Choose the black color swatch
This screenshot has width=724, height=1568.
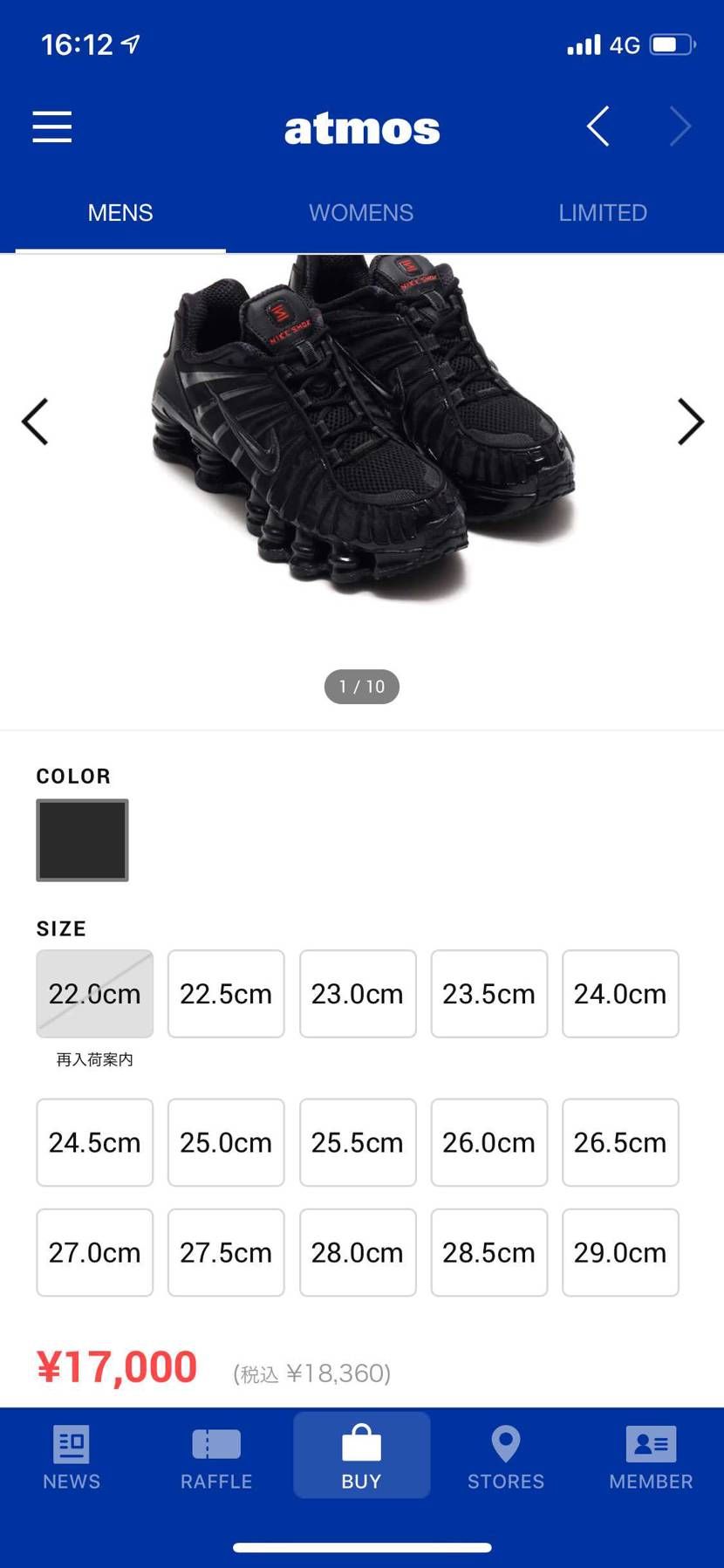(81, 839)
